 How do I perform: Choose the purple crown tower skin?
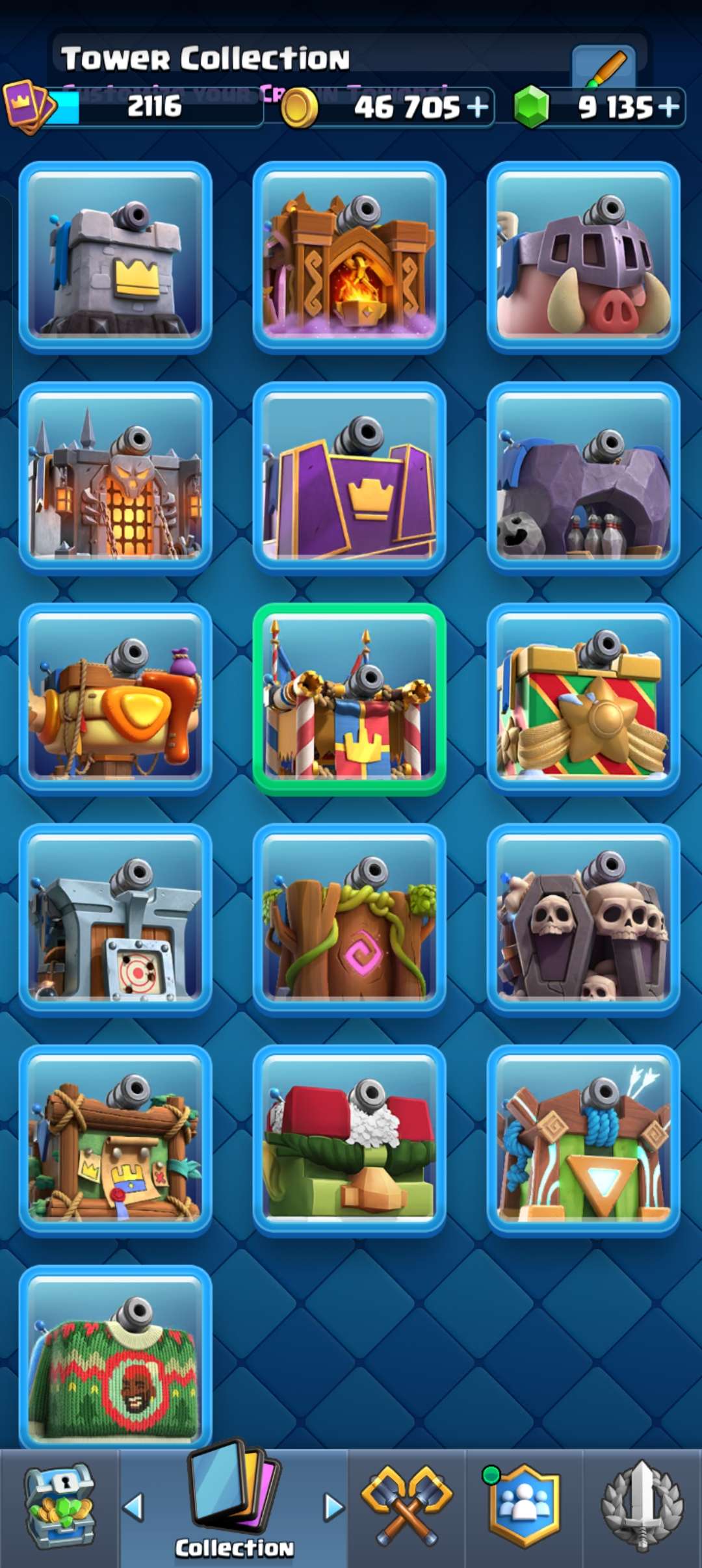click(350, 478)
